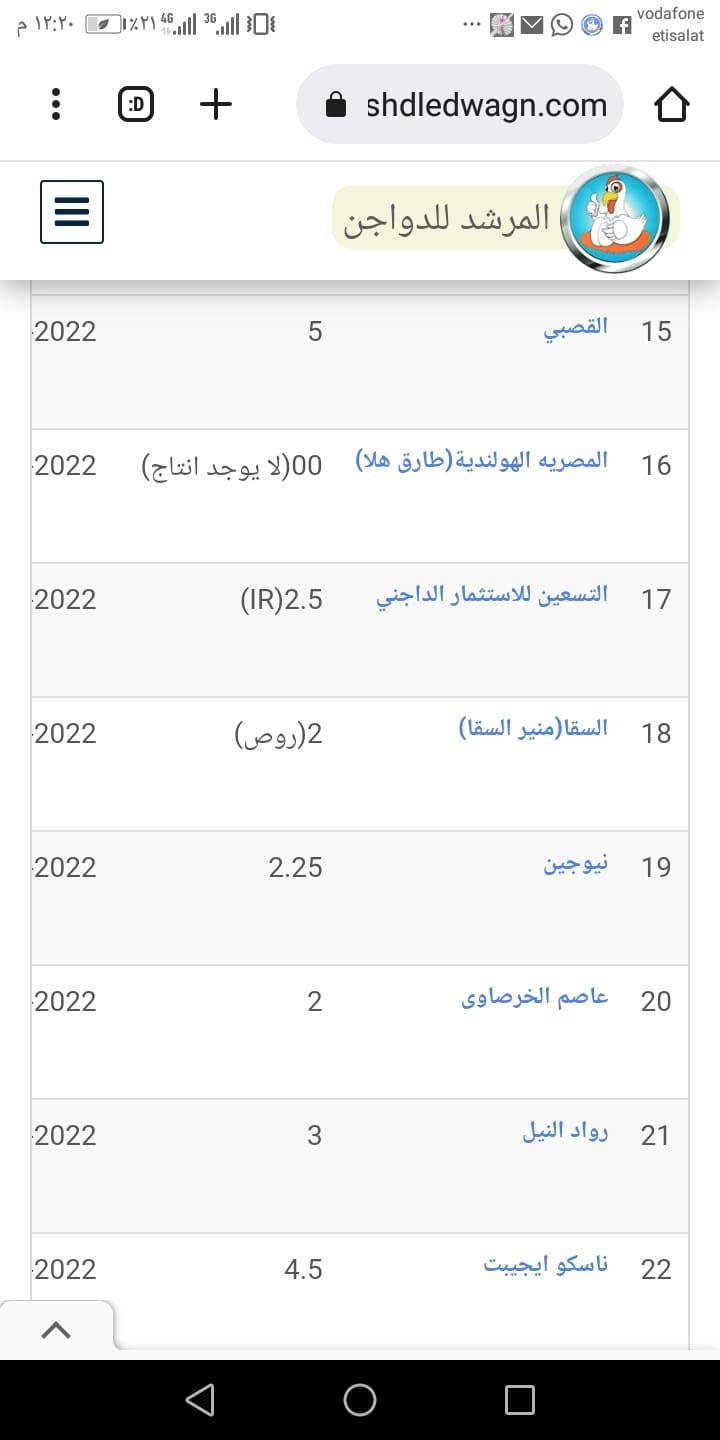Open the hamburger navigation menu
This screenshot has height=1440, width=720.
(x=71, y=212)
